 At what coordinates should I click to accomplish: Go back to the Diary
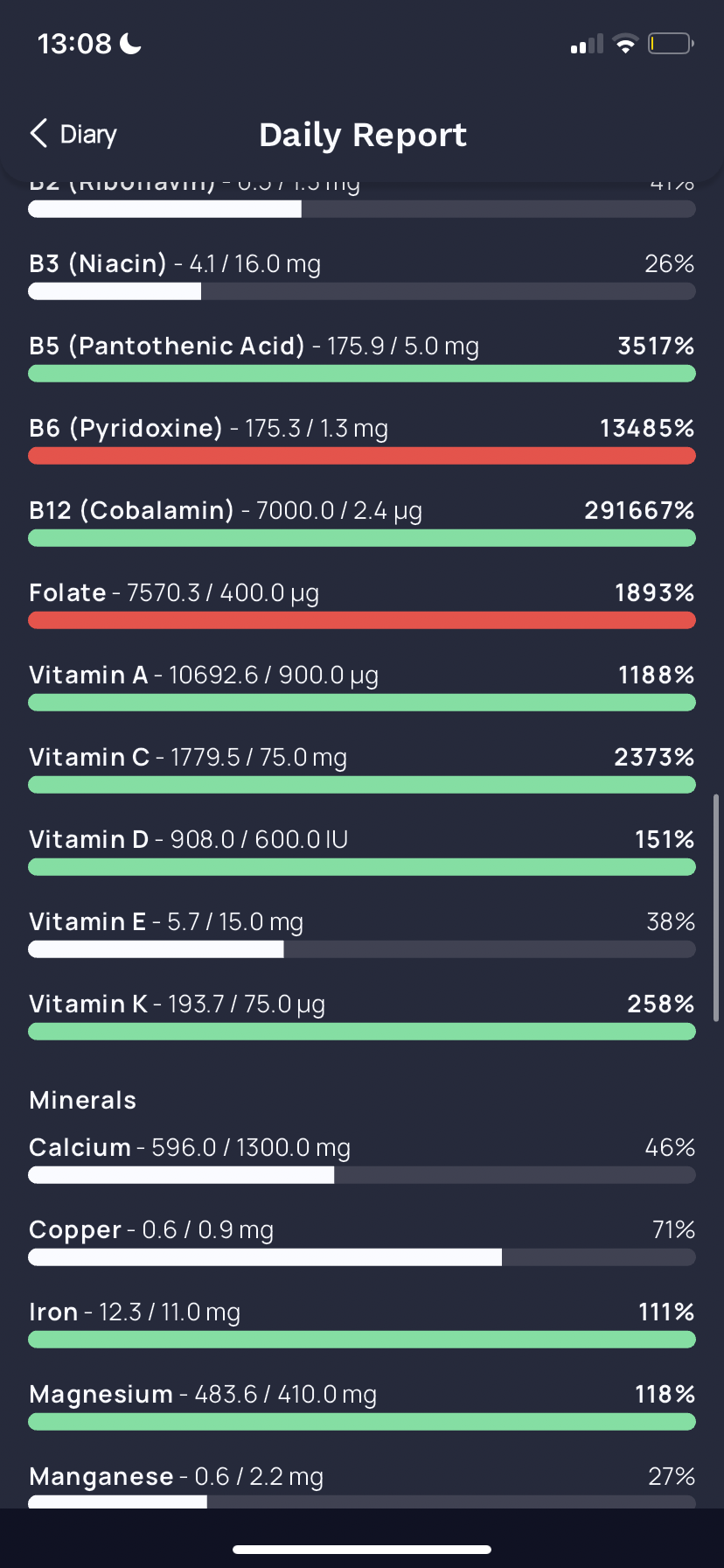click(x=73, y=134)
